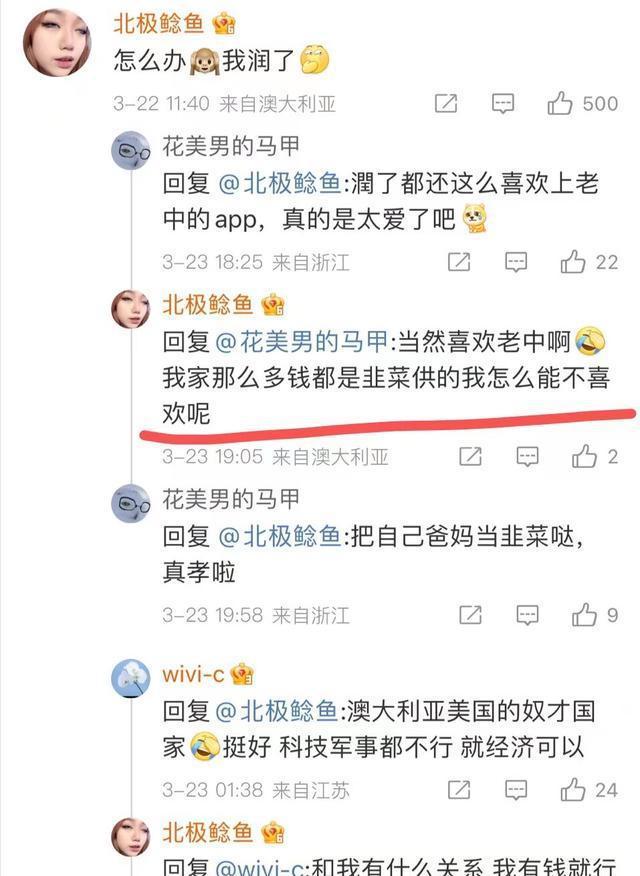Screen dimensions: 640x876
Task: Comment on the 3-23 19:58 reply
Action: click(x=527, y=615)
